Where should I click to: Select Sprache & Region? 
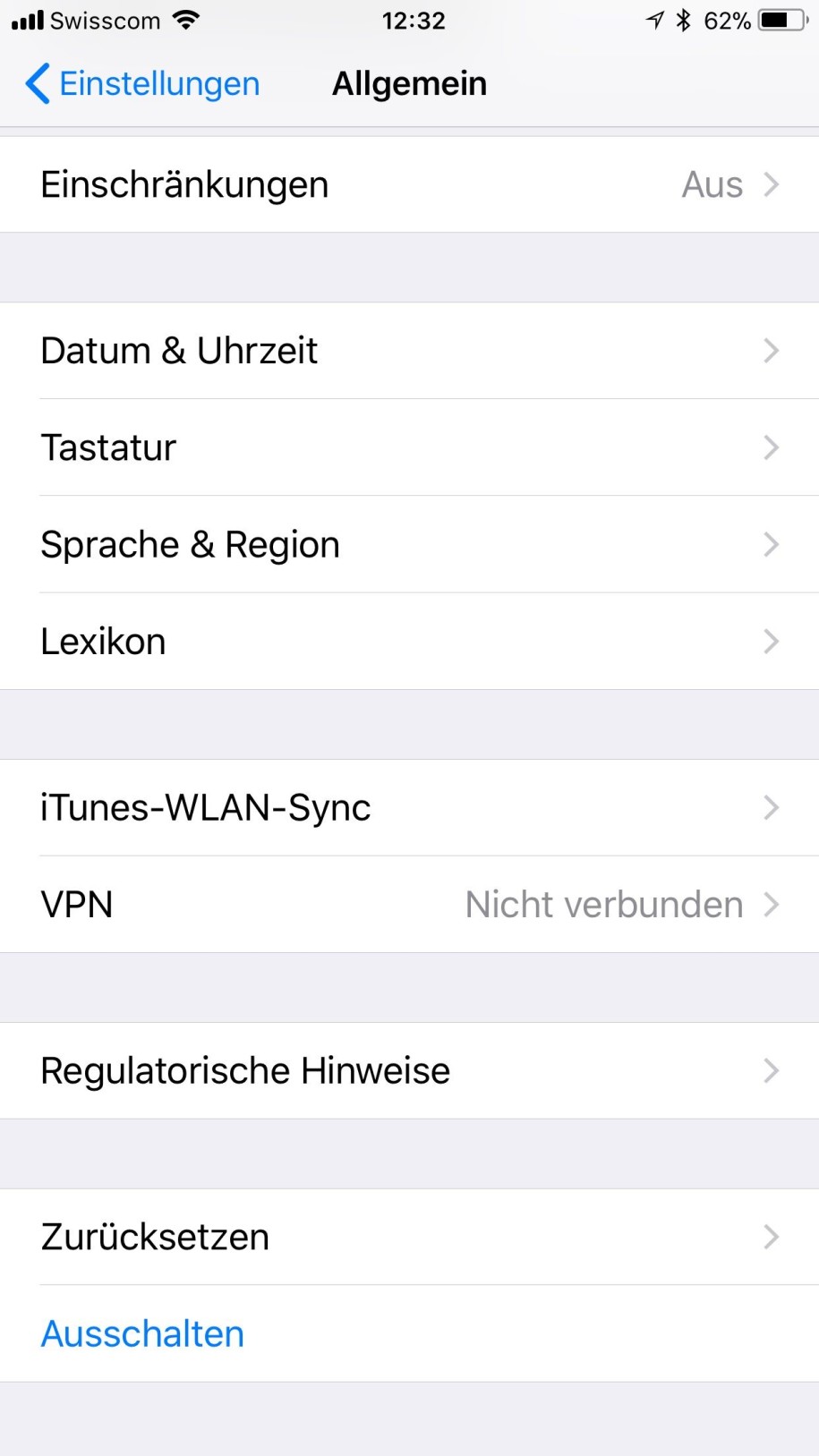[x=409, y=544]
